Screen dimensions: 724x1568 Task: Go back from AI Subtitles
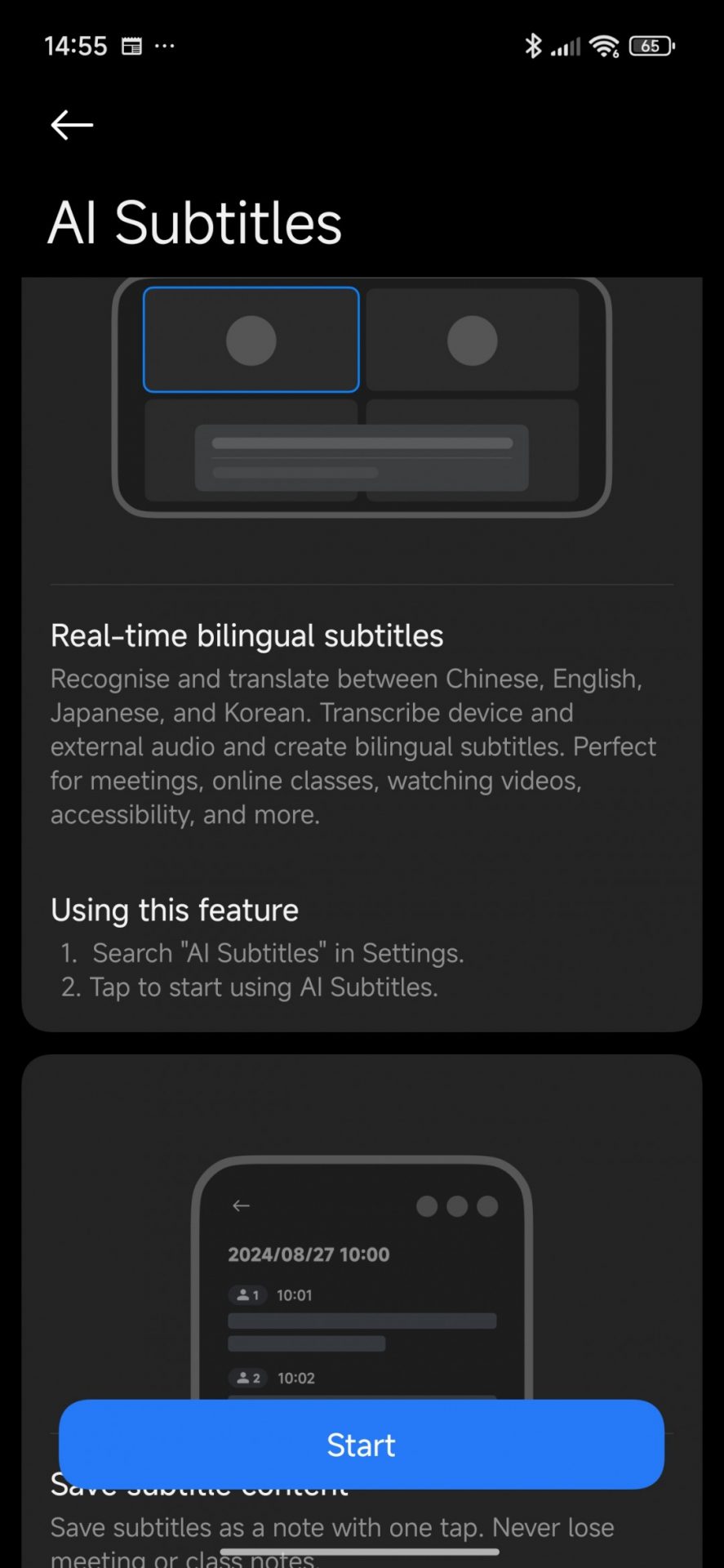[x=72, y=125]
